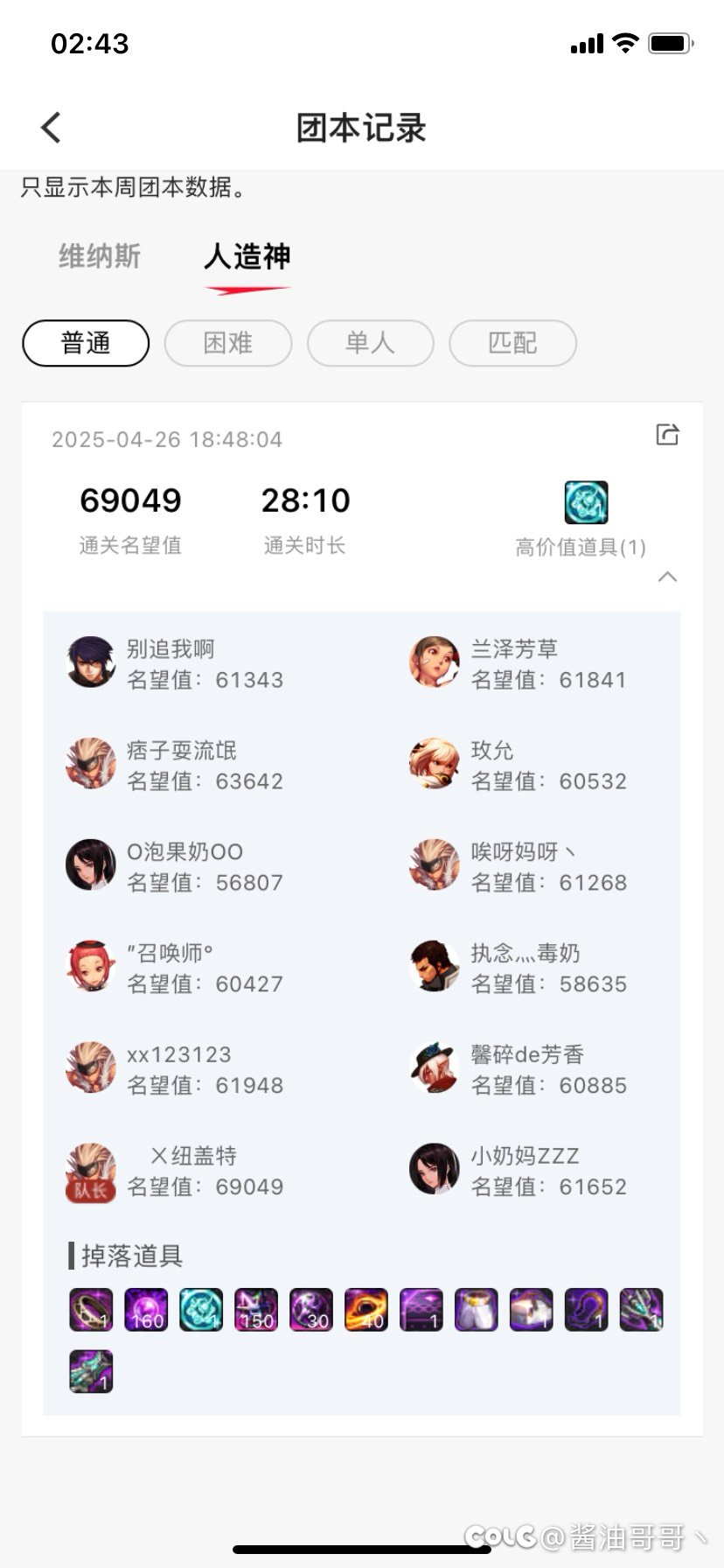
Task: Open the profile for 兰泽芳草
Action: pos(519,664)
